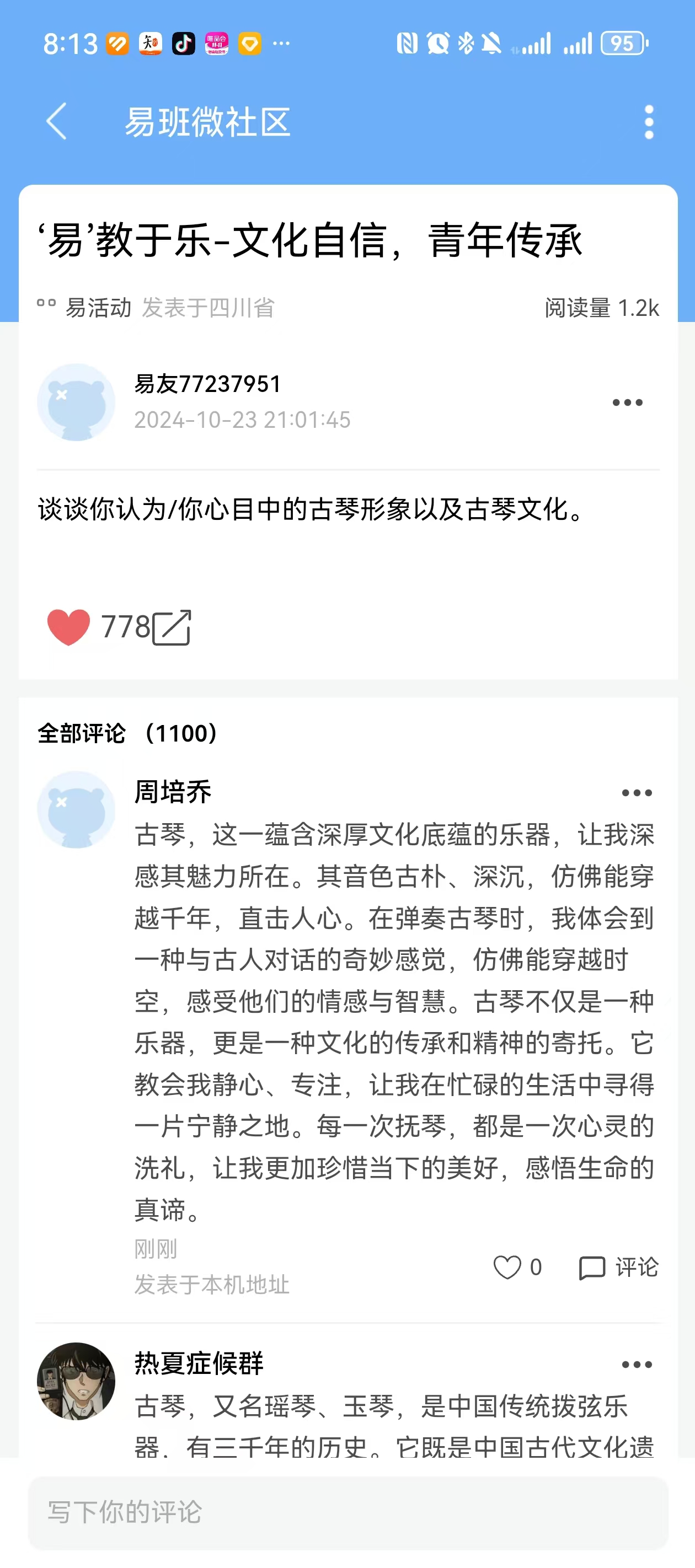Share the post via the share icon
The image size is (695, 1568).
pyautogui.click(x=172, y=627)
